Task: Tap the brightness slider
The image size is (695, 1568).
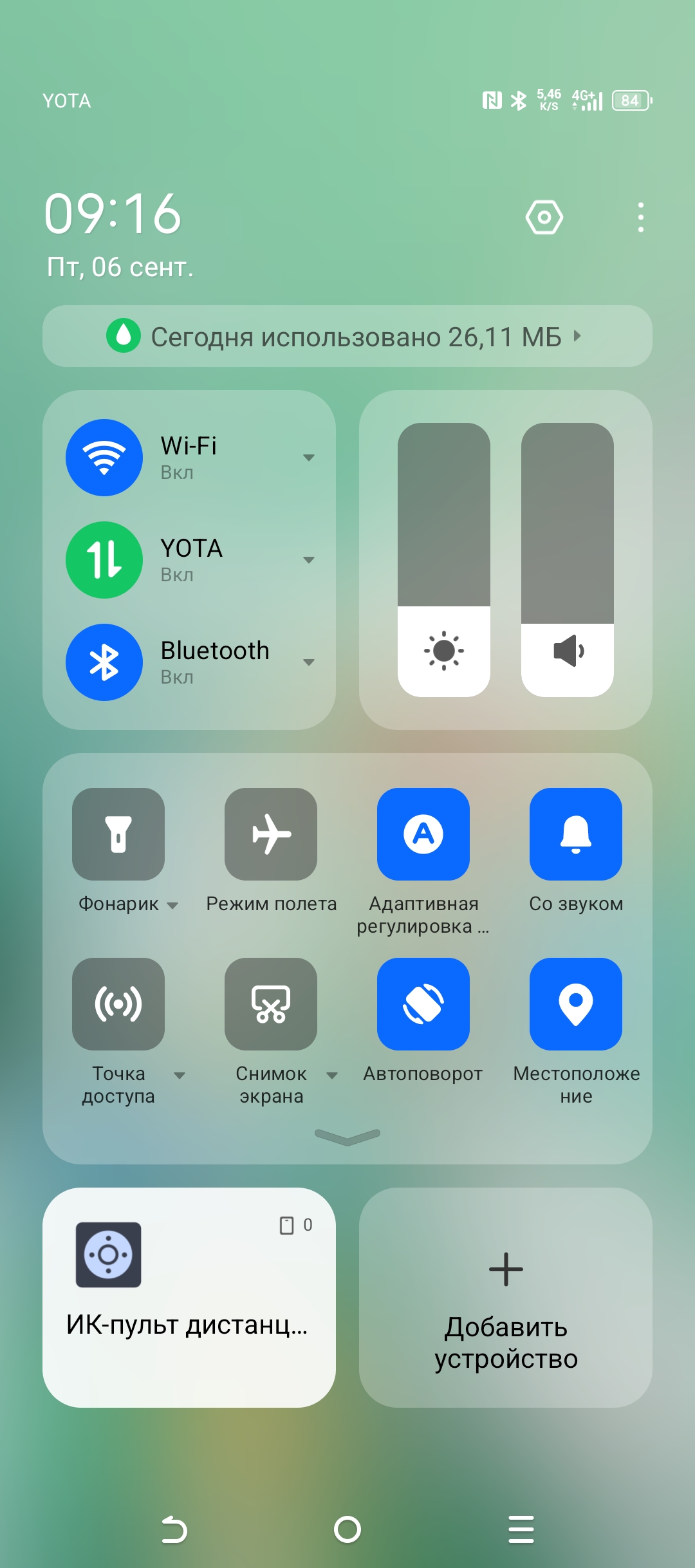Action: [x=444, y=560]
